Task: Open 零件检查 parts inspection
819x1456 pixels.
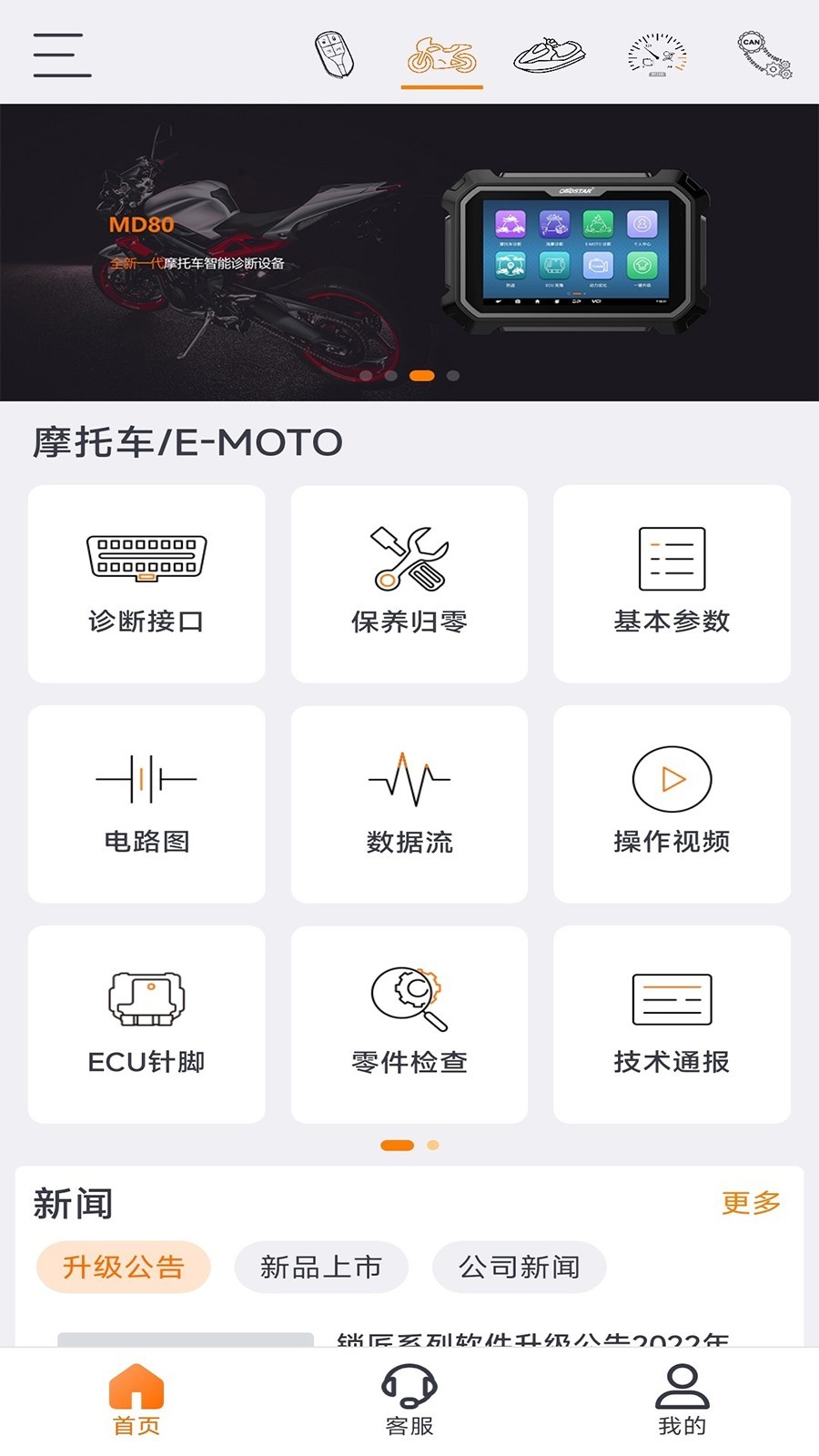Action: 409,1024
